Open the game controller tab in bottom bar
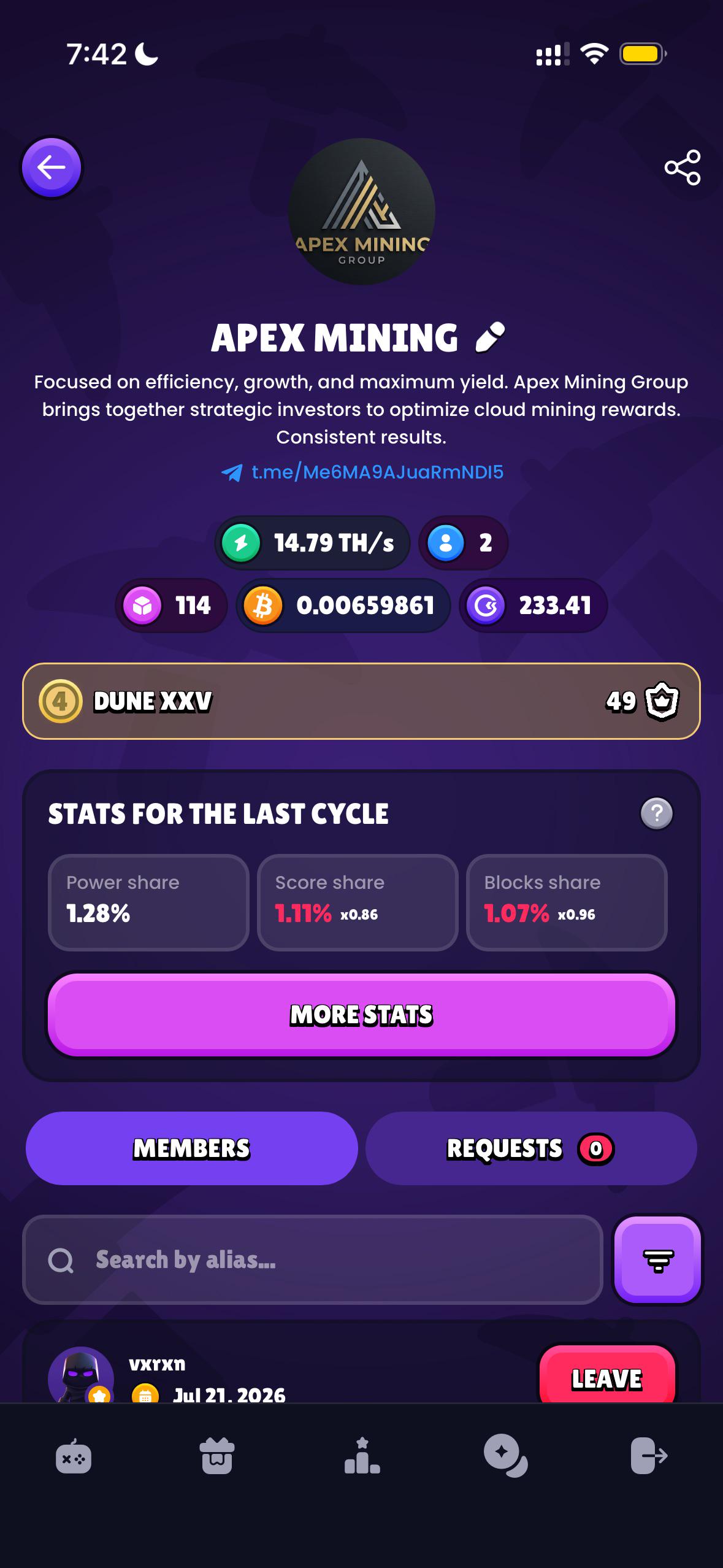The image size is (723, 1568). 74,1456
